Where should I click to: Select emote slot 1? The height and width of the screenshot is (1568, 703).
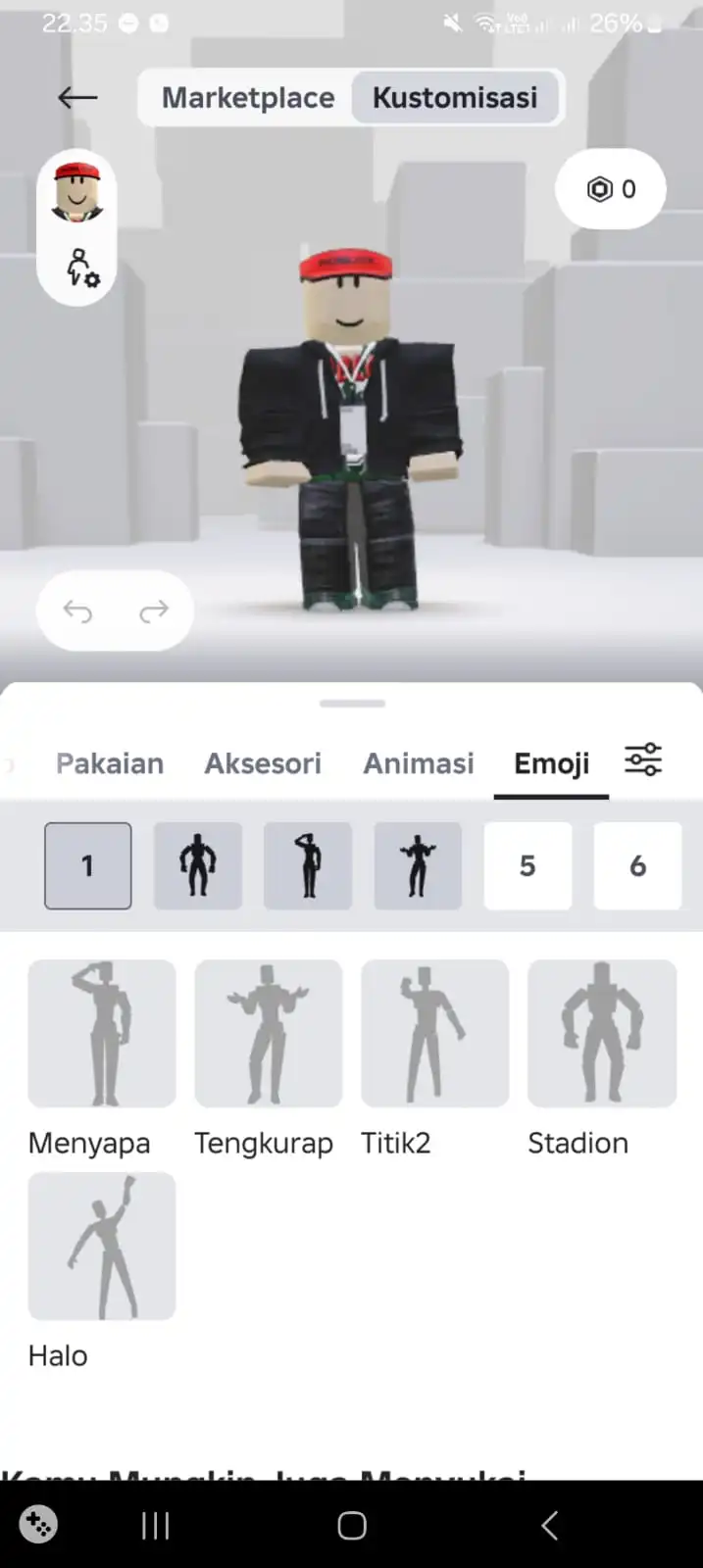pos(88,865)
